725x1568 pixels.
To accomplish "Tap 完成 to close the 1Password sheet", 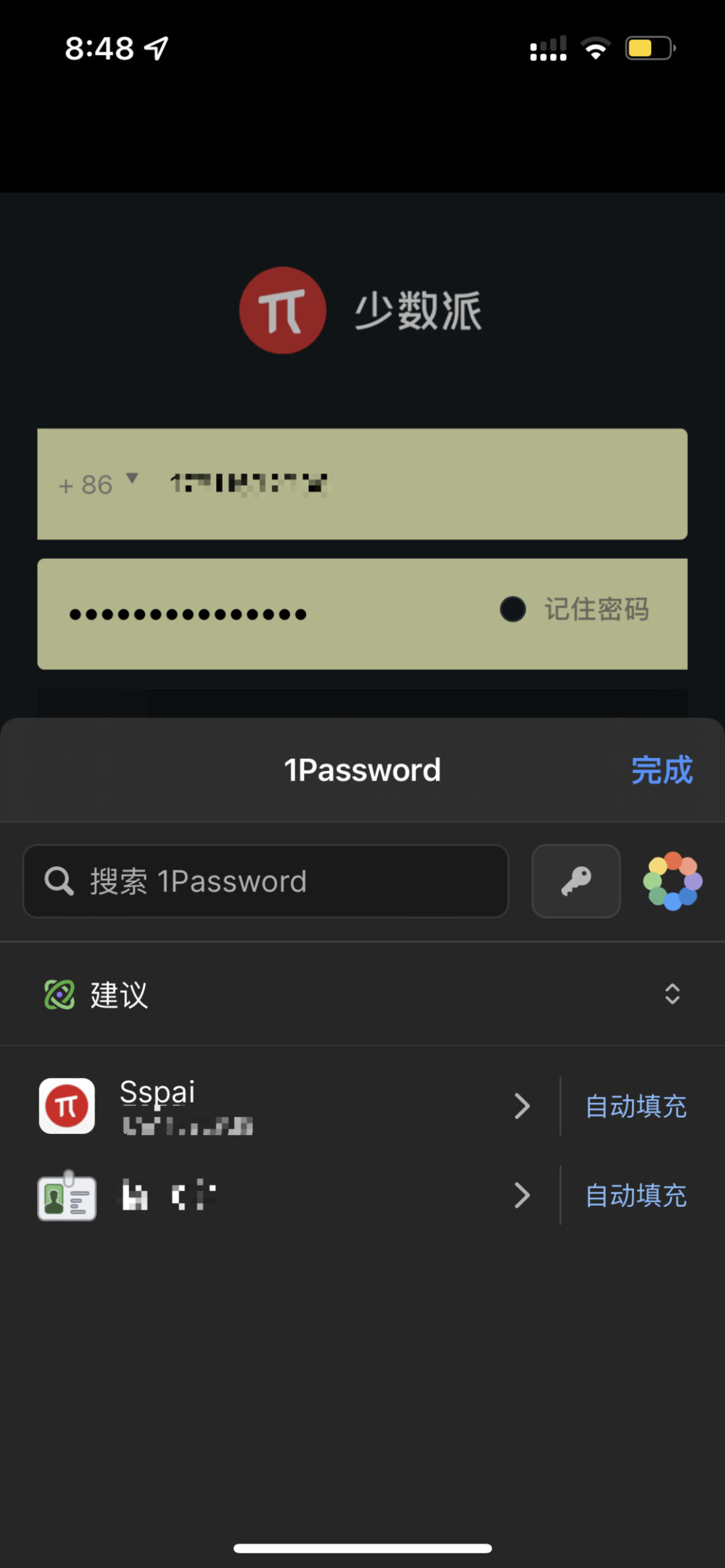I will click(661, 770).
